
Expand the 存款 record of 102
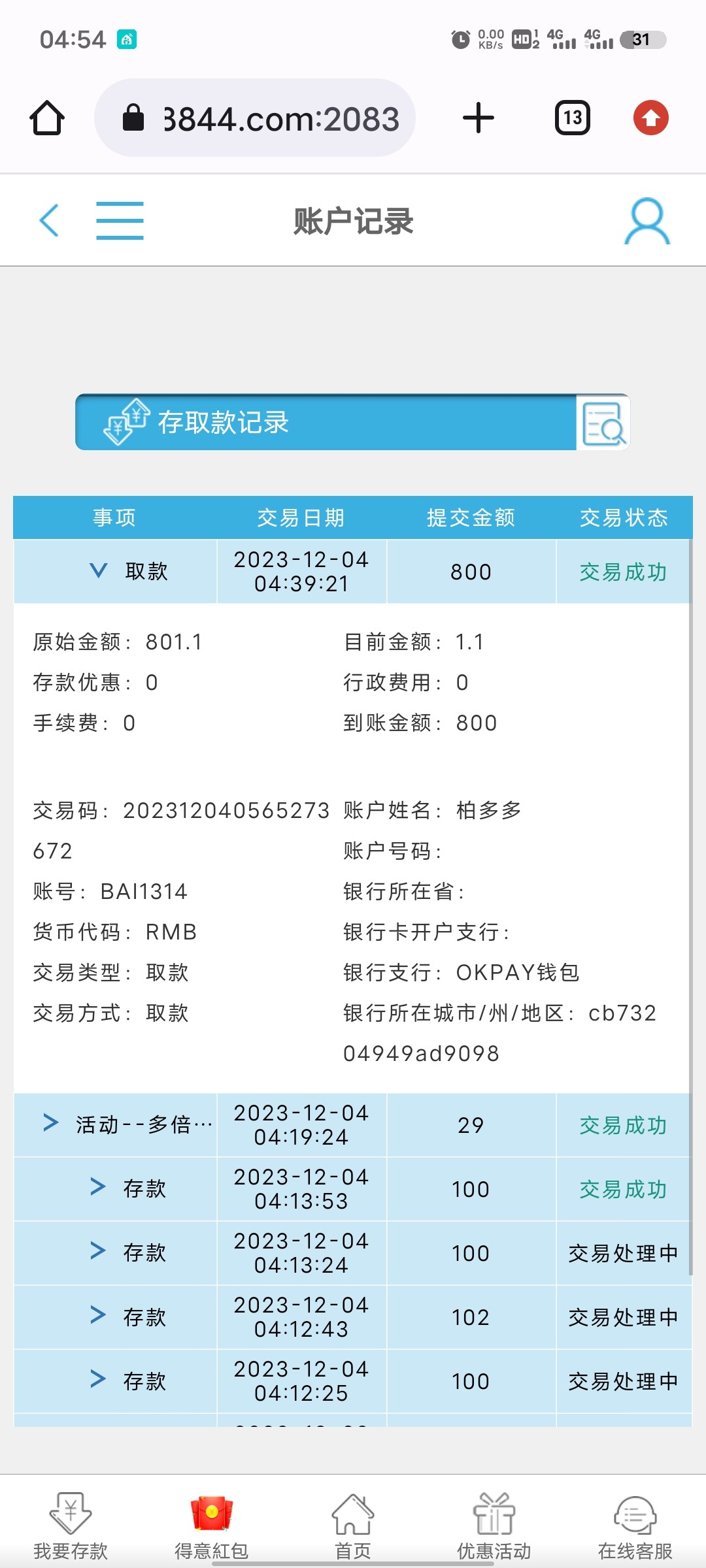click(x=98, y=1315)
